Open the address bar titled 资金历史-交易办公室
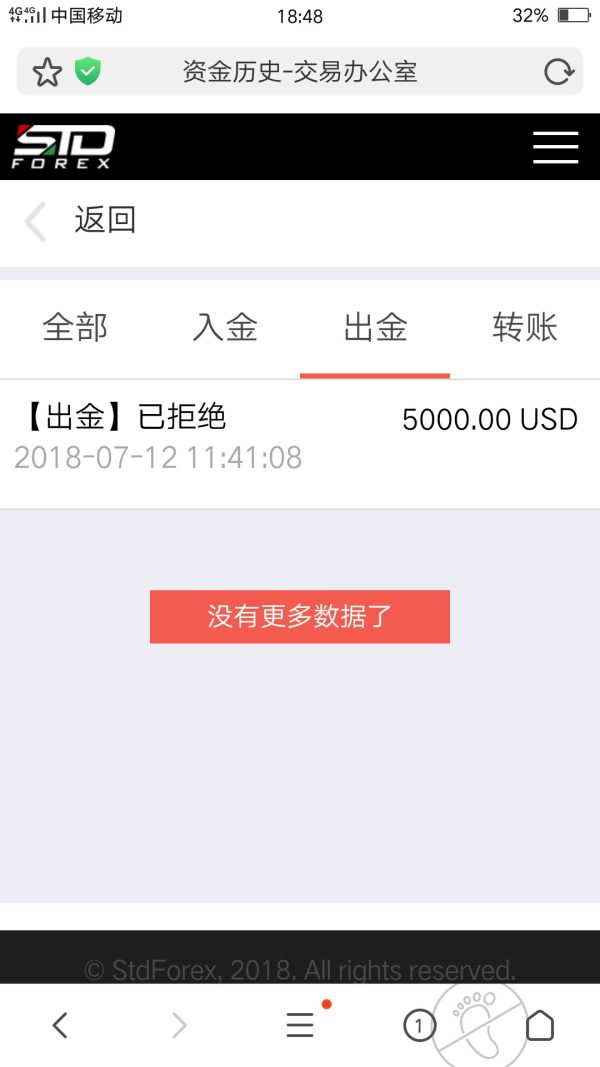 [x=300, y=72]
